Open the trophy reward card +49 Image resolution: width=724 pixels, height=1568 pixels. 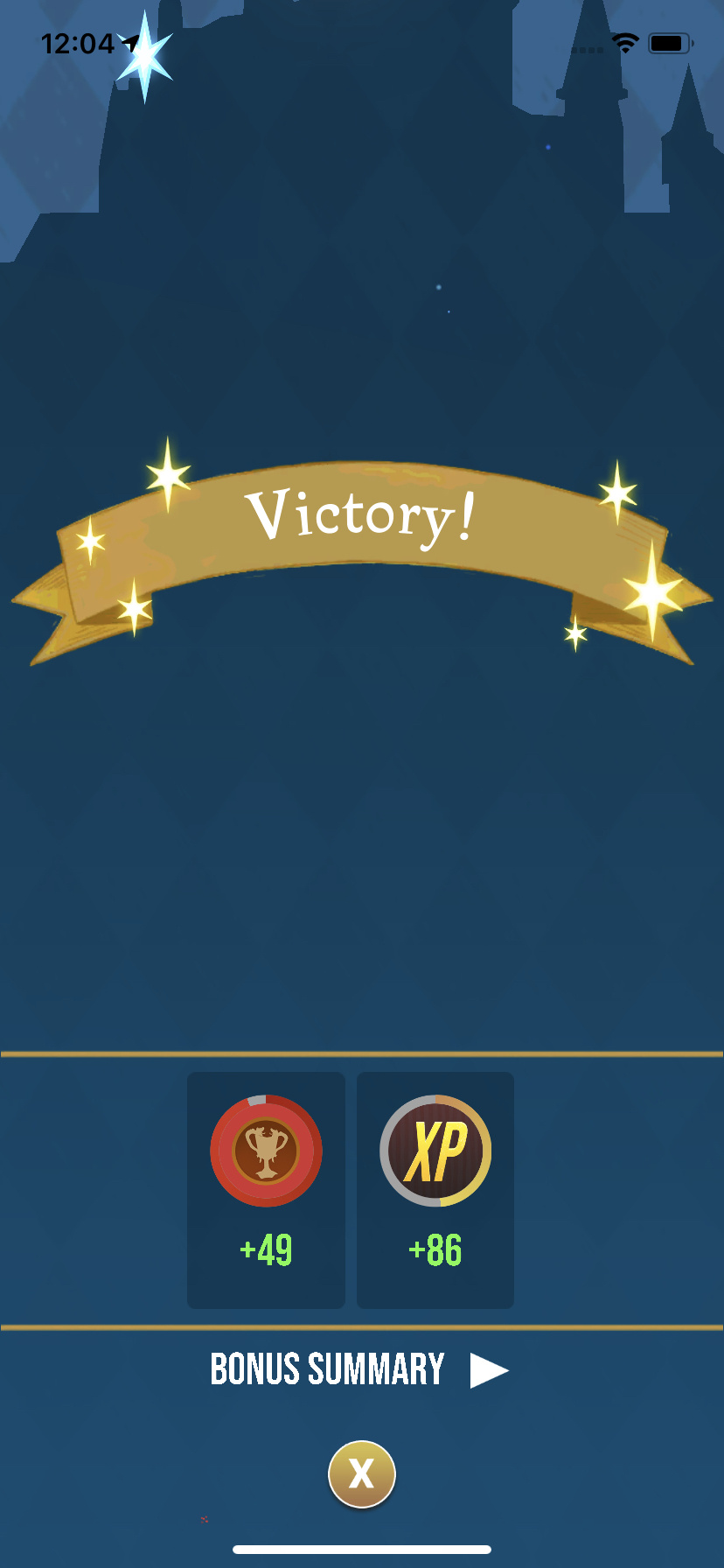[x=266, y=1189]
